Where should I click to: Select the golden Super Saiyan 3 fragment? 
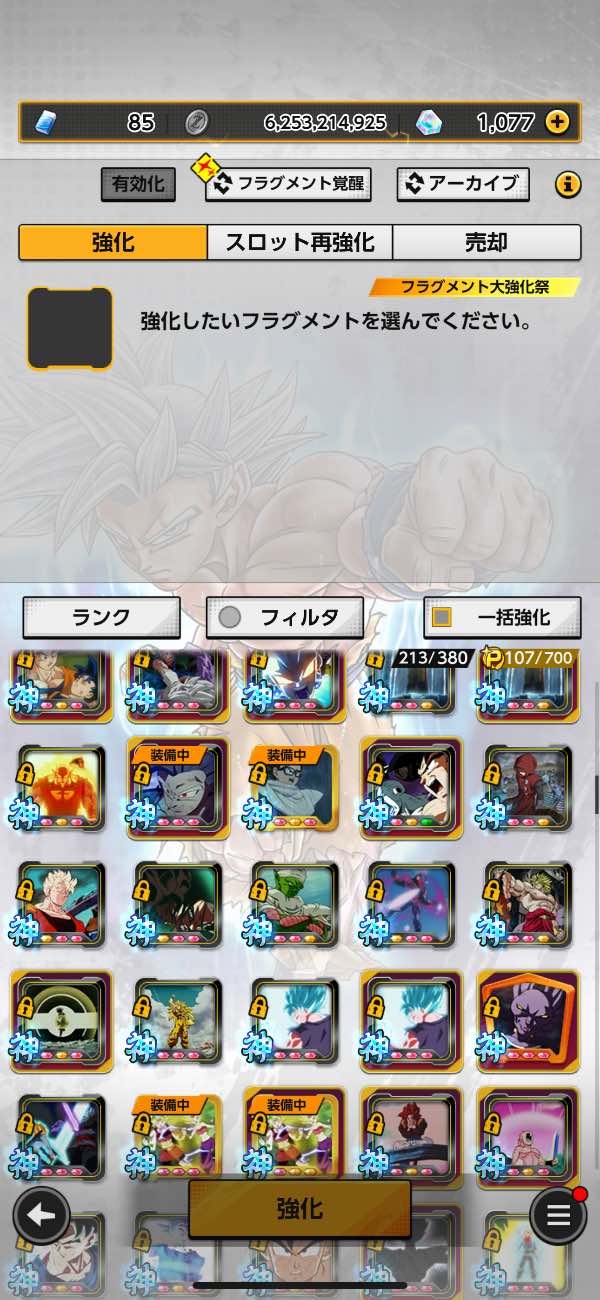[x=178, y=1021]
